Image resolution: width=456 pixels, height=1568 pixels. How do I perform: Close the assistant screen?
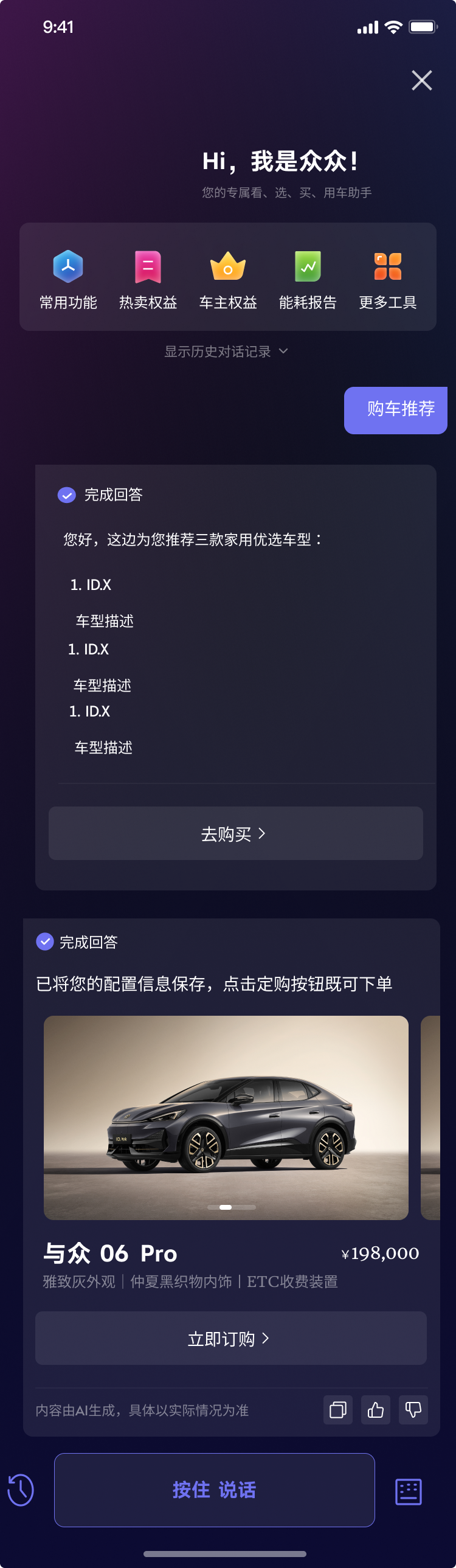tap(421, 80)
